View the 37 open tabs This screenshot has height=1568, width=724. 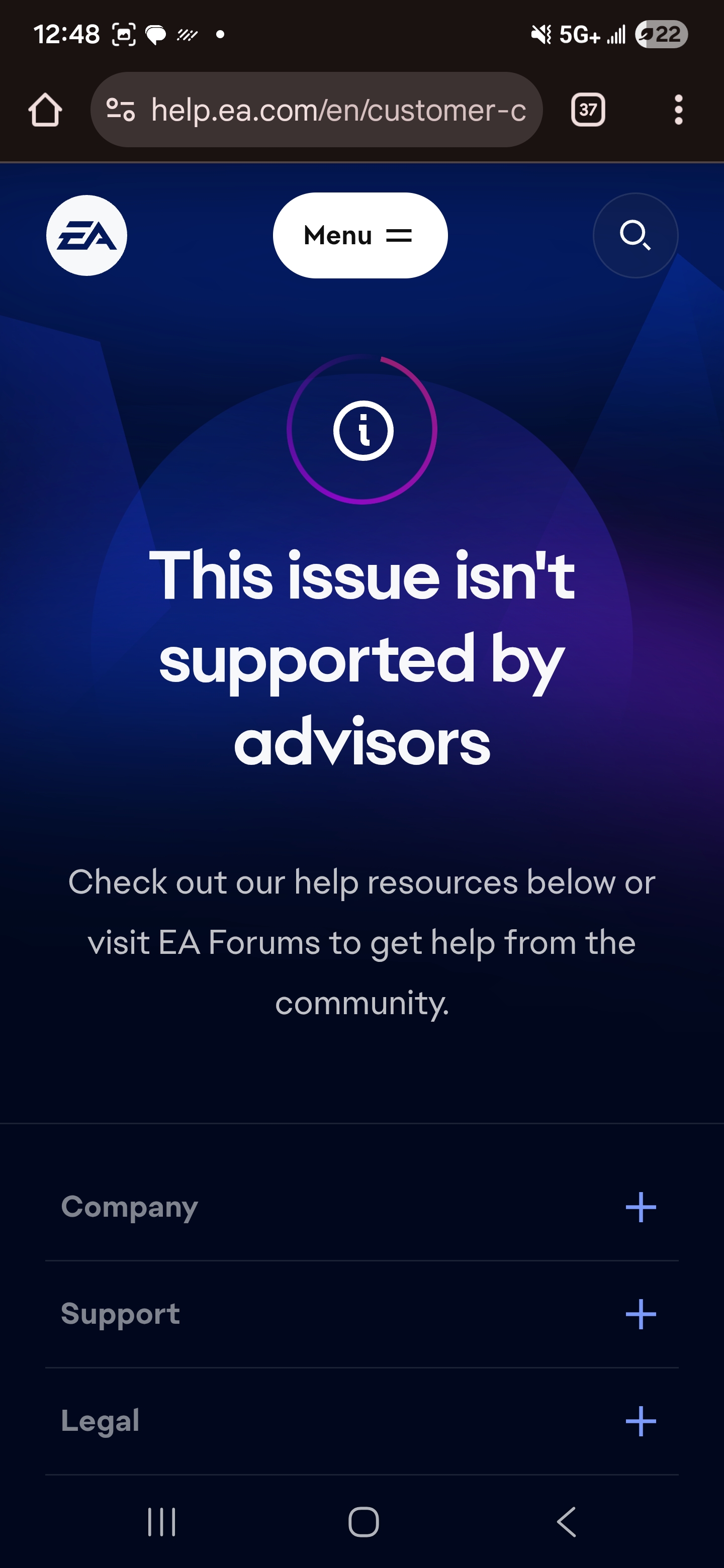coord(588,110)
